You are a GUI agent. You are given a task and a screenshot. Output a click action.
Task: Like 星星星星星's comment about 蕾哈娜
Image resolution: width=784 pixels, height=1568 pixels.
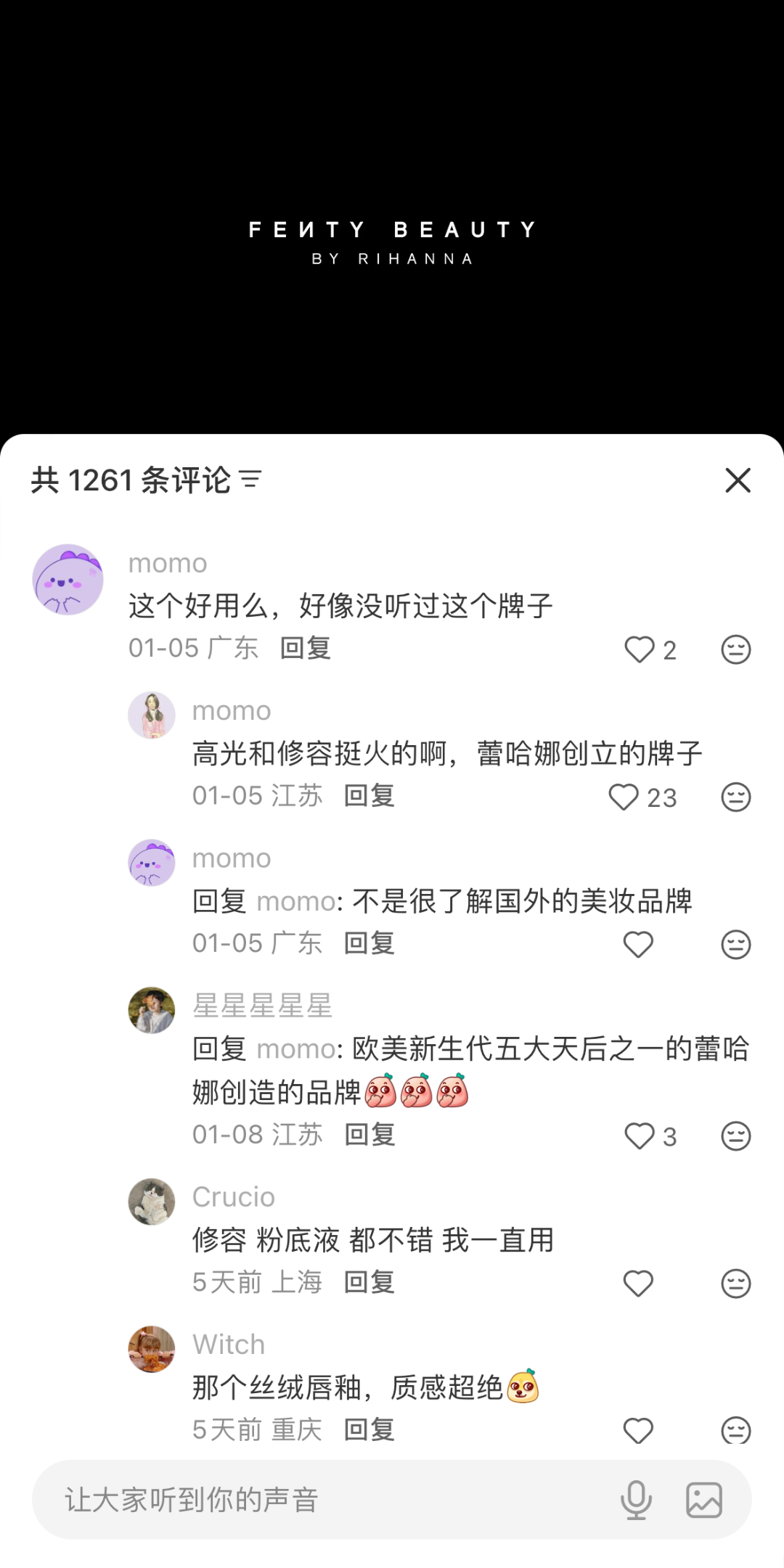coord(640,1136)
